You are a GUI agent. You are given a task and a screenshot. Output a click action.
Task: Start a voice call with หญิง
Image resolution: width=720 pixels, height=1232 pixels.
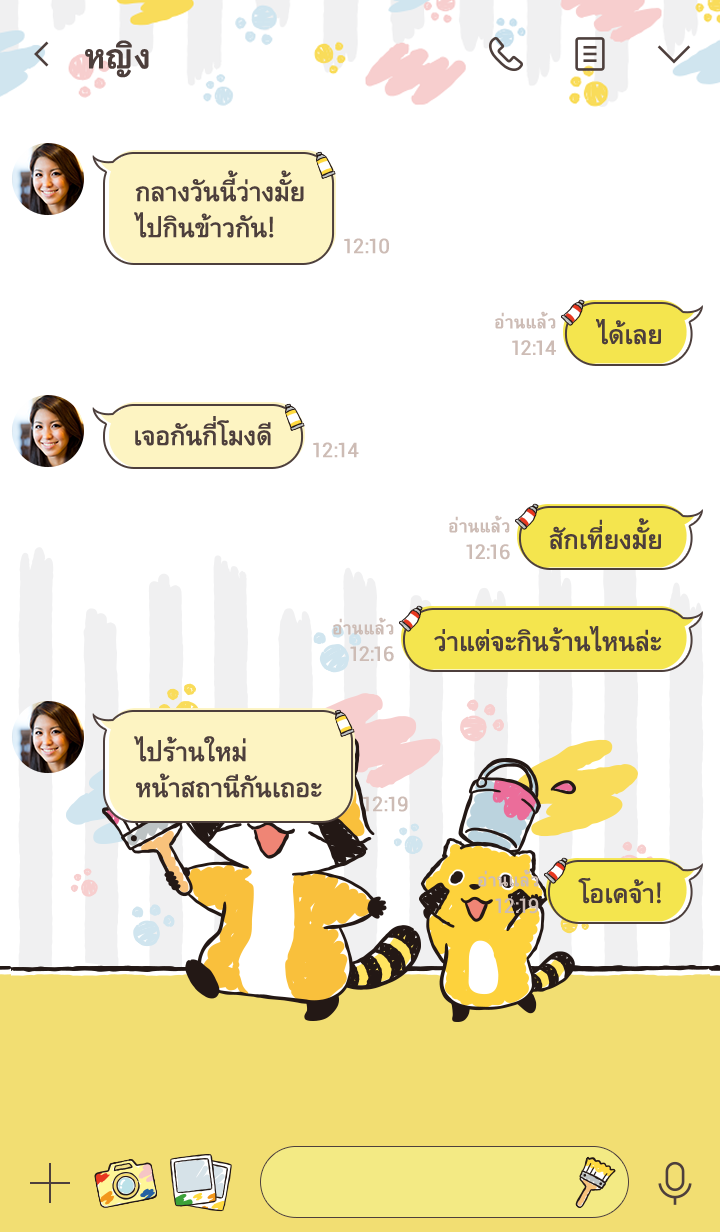(505, 54)
